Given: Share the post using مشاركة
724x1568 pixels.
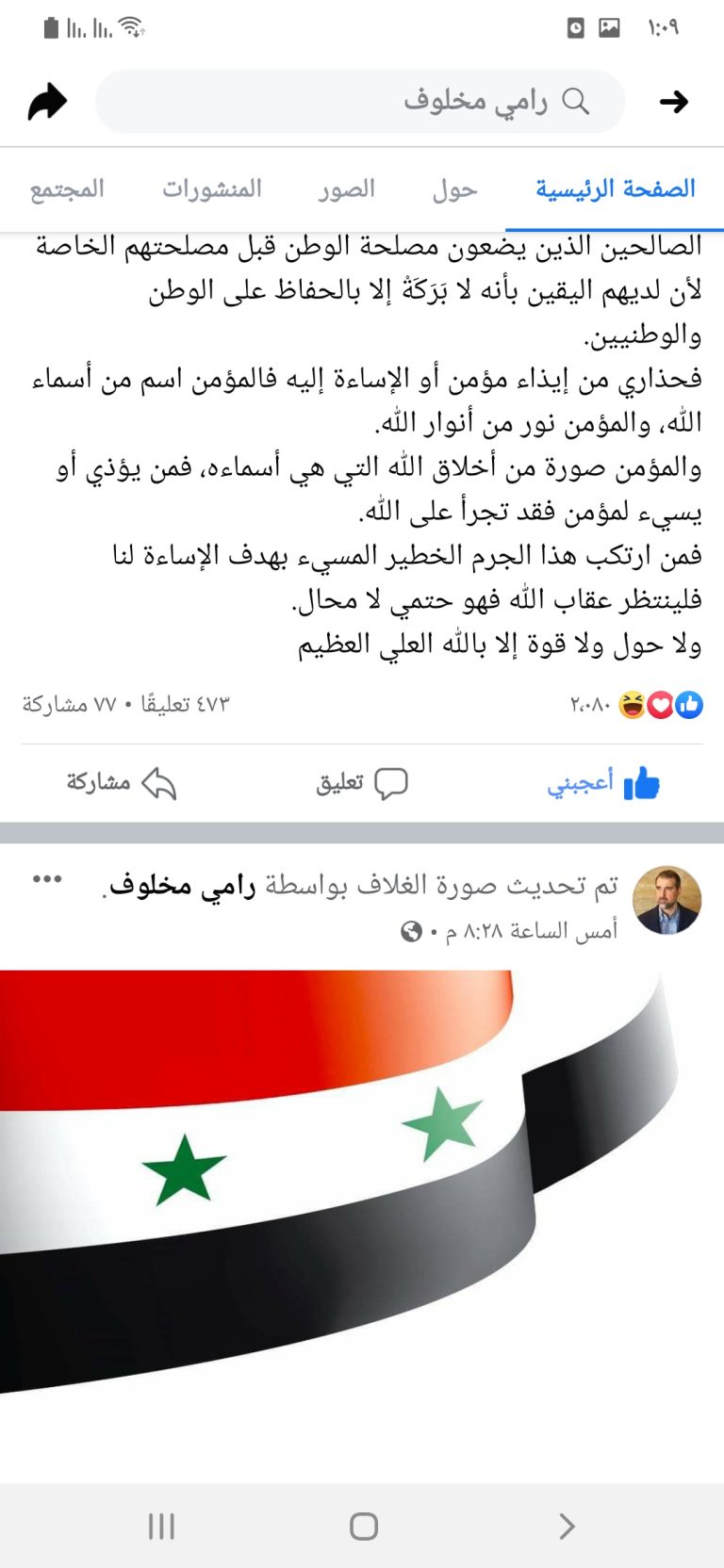Looking at the screenshot, I should pyautogui.click(x=121, y=783).
